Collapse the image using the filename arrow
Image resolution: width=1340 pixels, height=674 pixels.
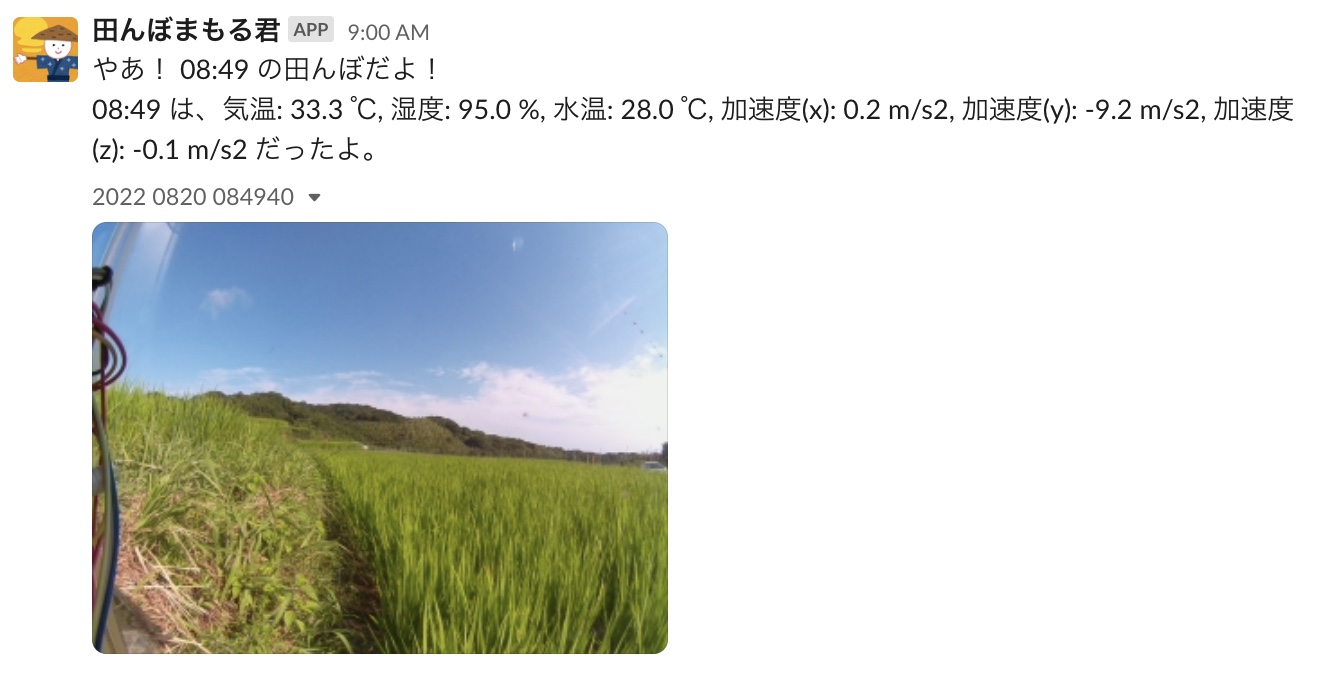314,198
